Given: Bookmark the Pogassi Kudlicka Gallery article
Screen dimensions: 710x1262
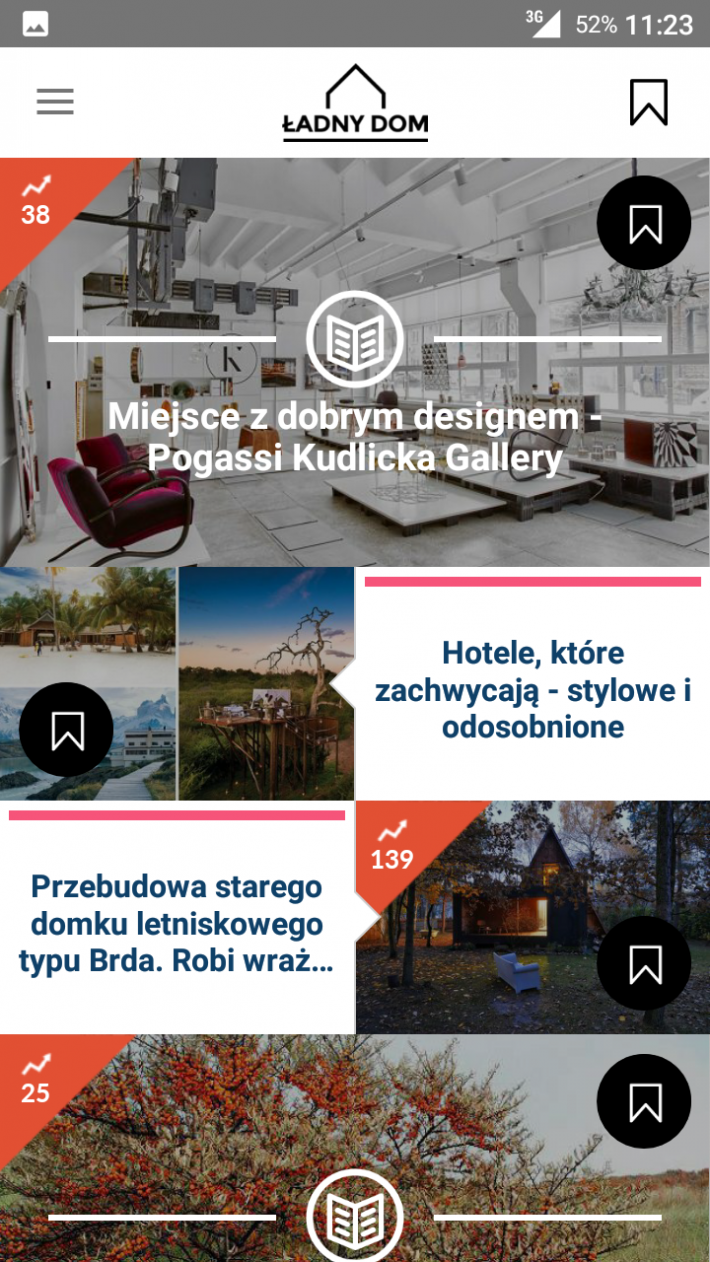Looking at the screenshot, I should [x=644, y=224].
